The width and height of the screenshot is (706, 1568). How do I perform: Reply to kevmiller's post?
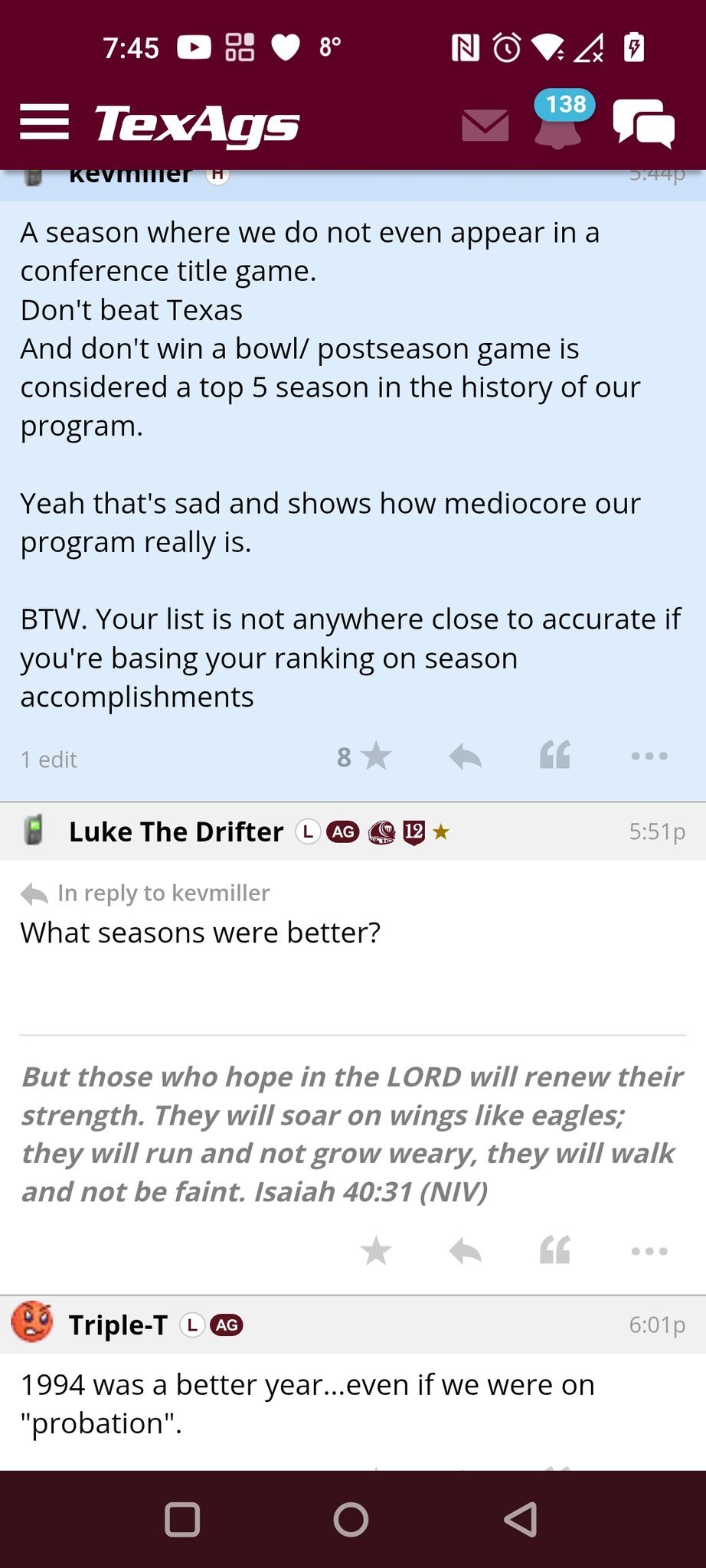[465, 757]
